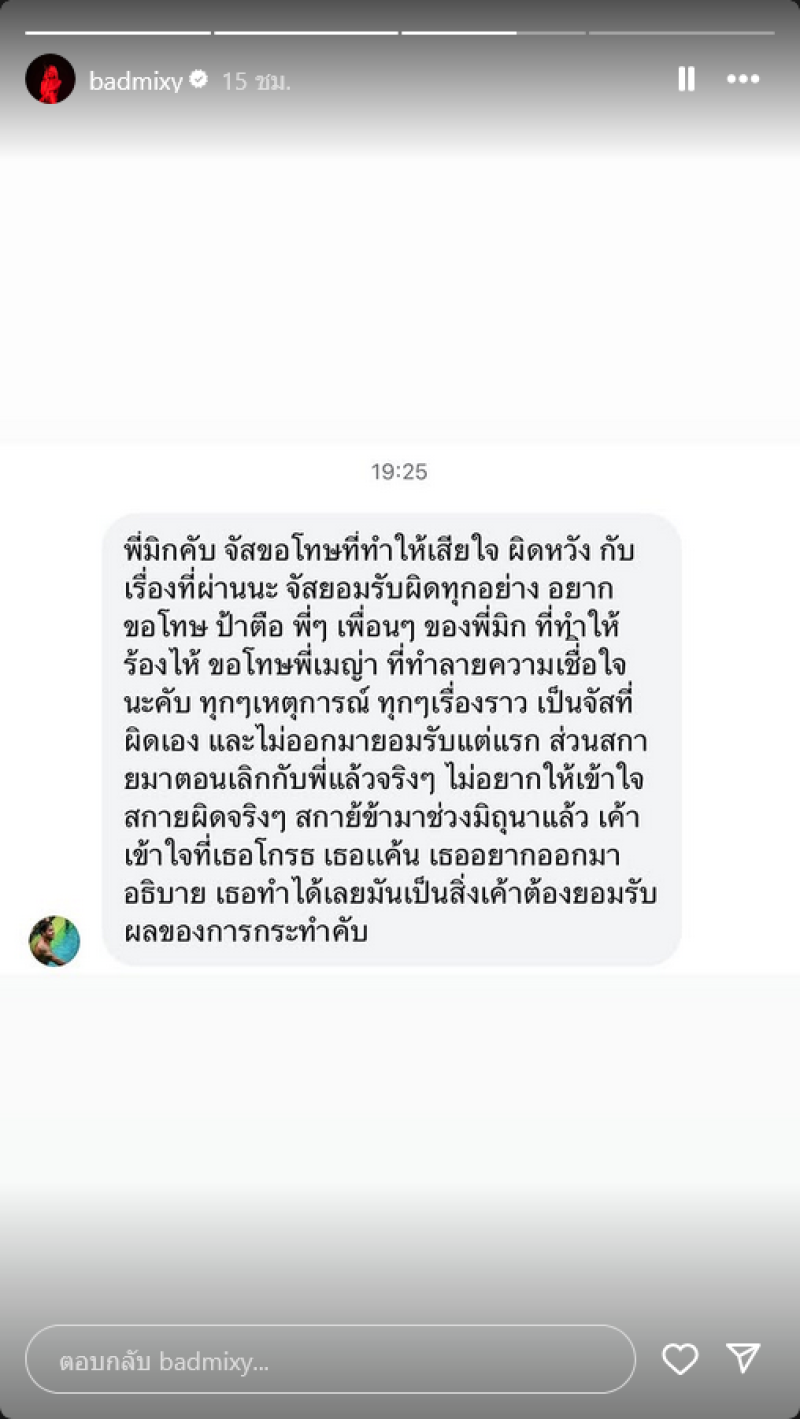800x1419 pixels.
Task: Tap the reply to badmixy field
Action: (330, 1359)
